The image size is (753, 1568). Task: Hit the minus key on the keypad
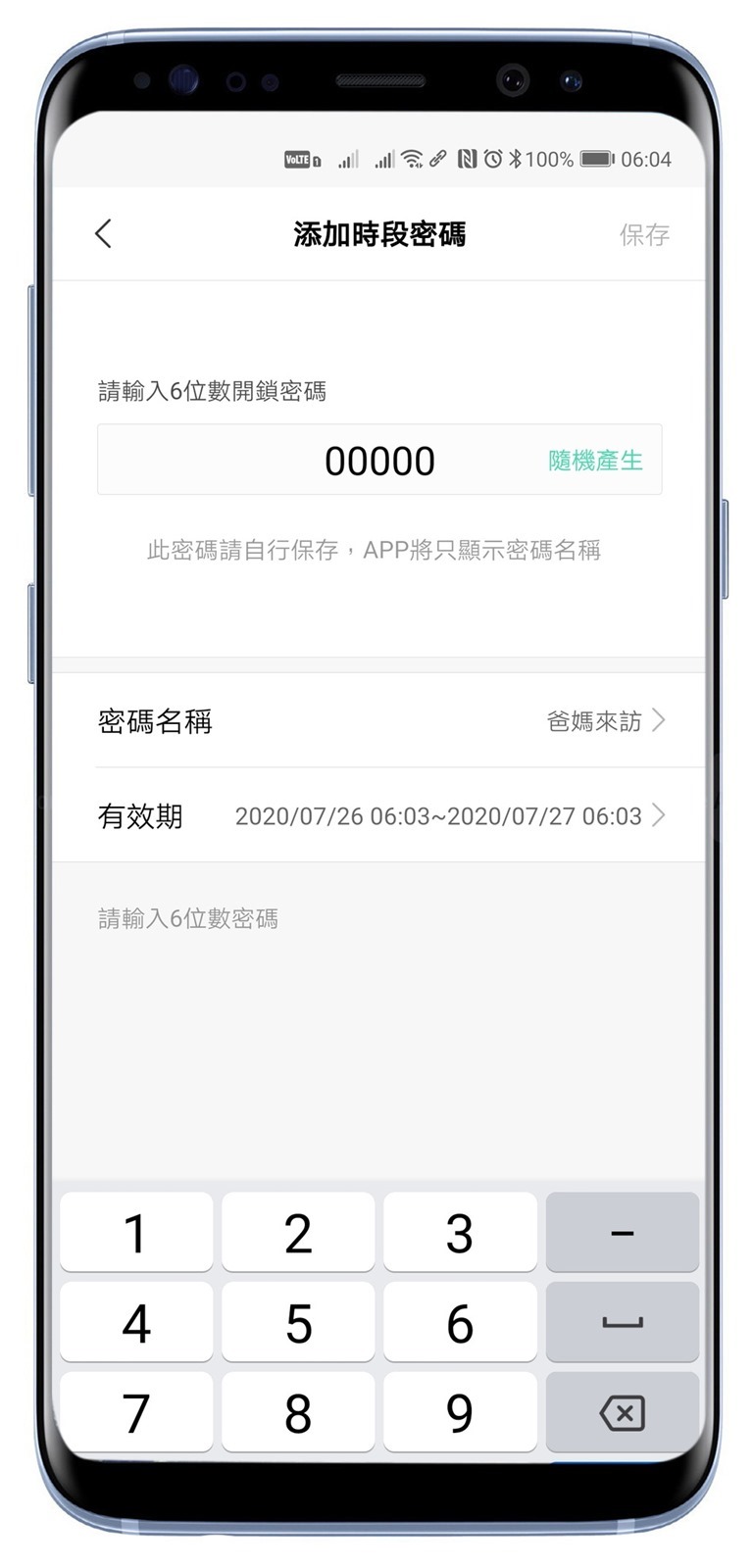coord(622,1233)
